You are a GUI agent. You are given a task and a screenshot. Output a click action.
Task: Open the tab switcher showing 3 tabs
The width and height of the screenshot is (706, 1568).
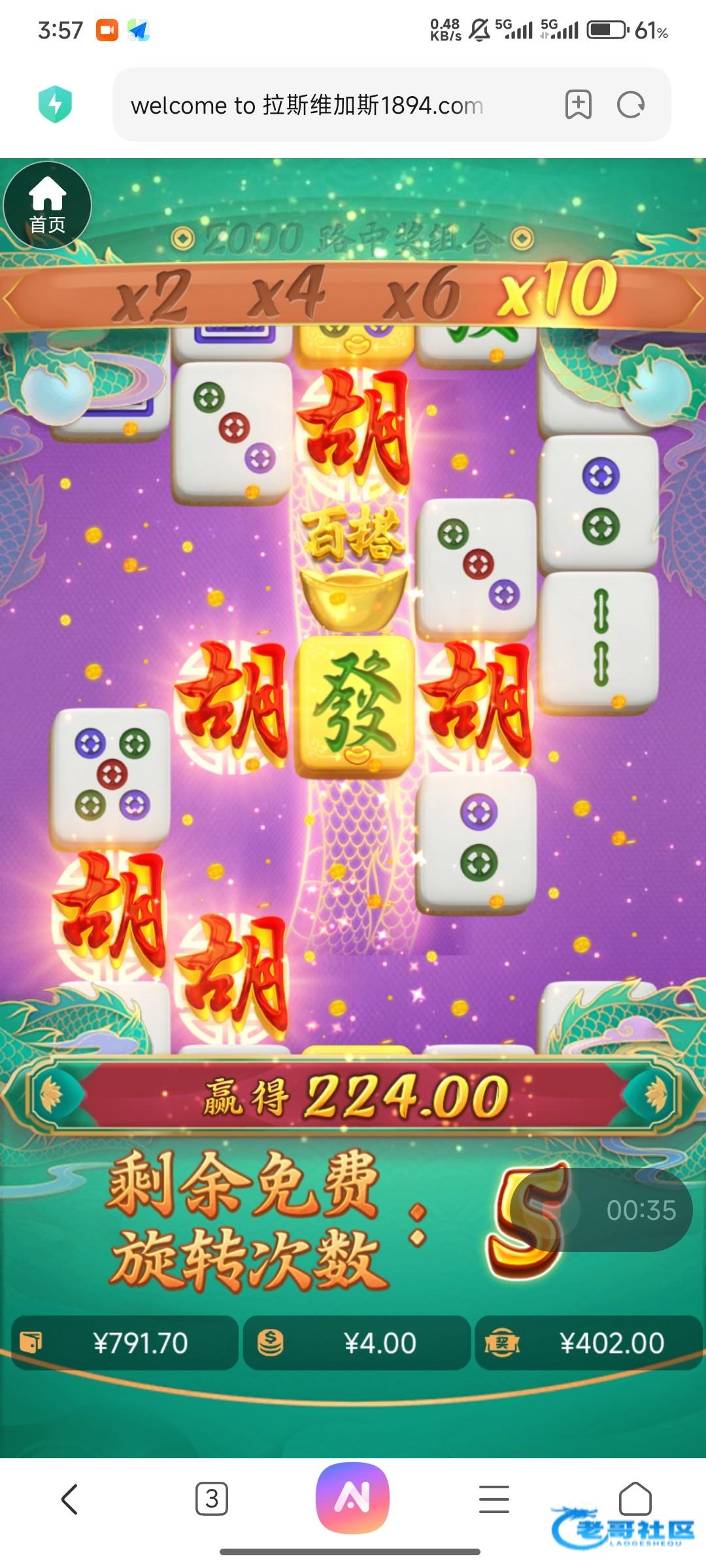click(211, 1499)
